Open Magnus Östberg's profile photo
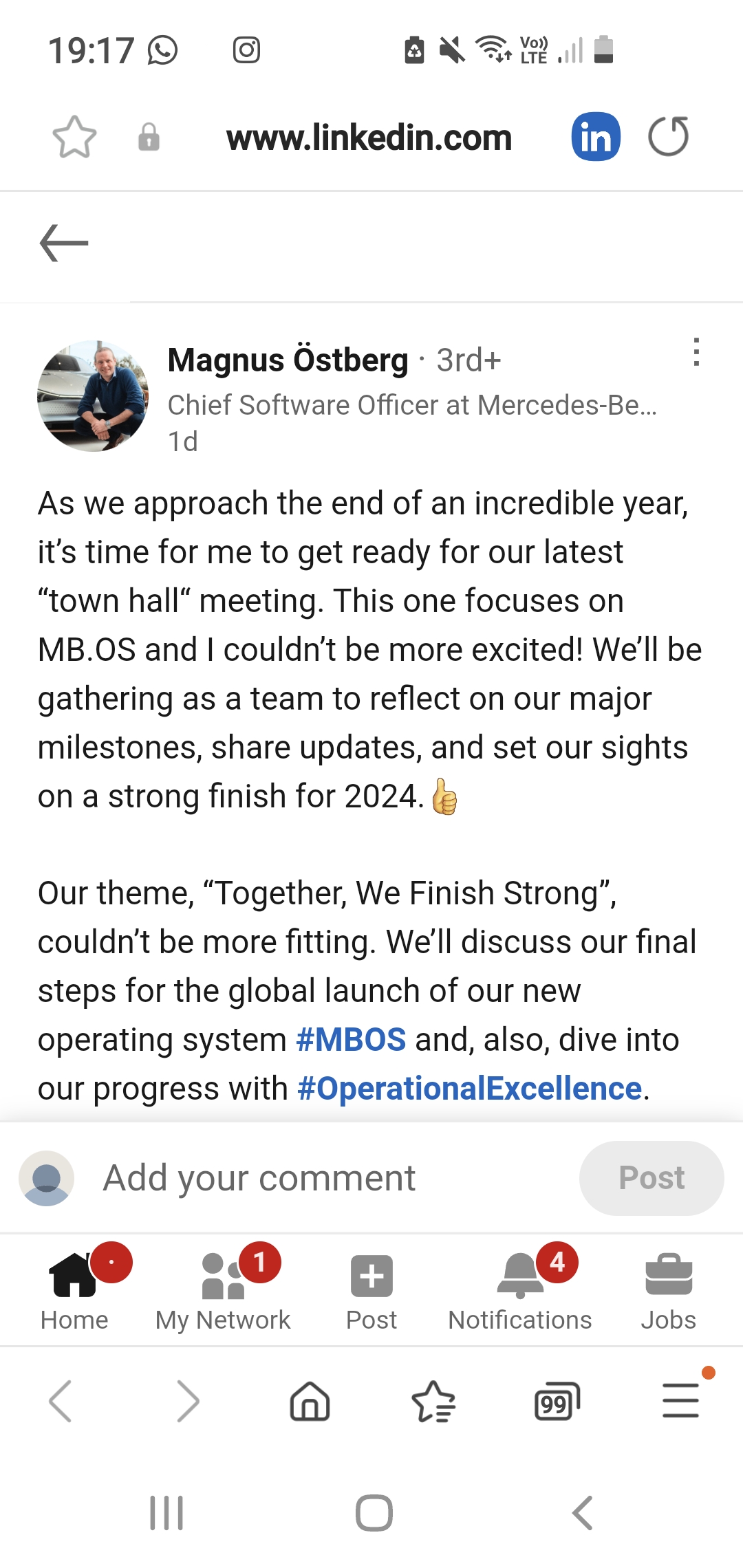 pos(93,396)
